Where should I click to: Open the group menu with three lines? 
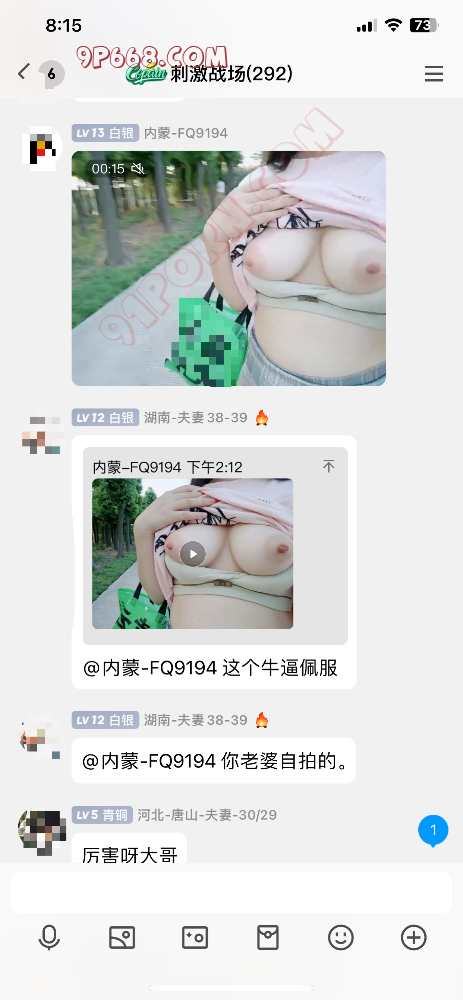[x=434, y=74]
